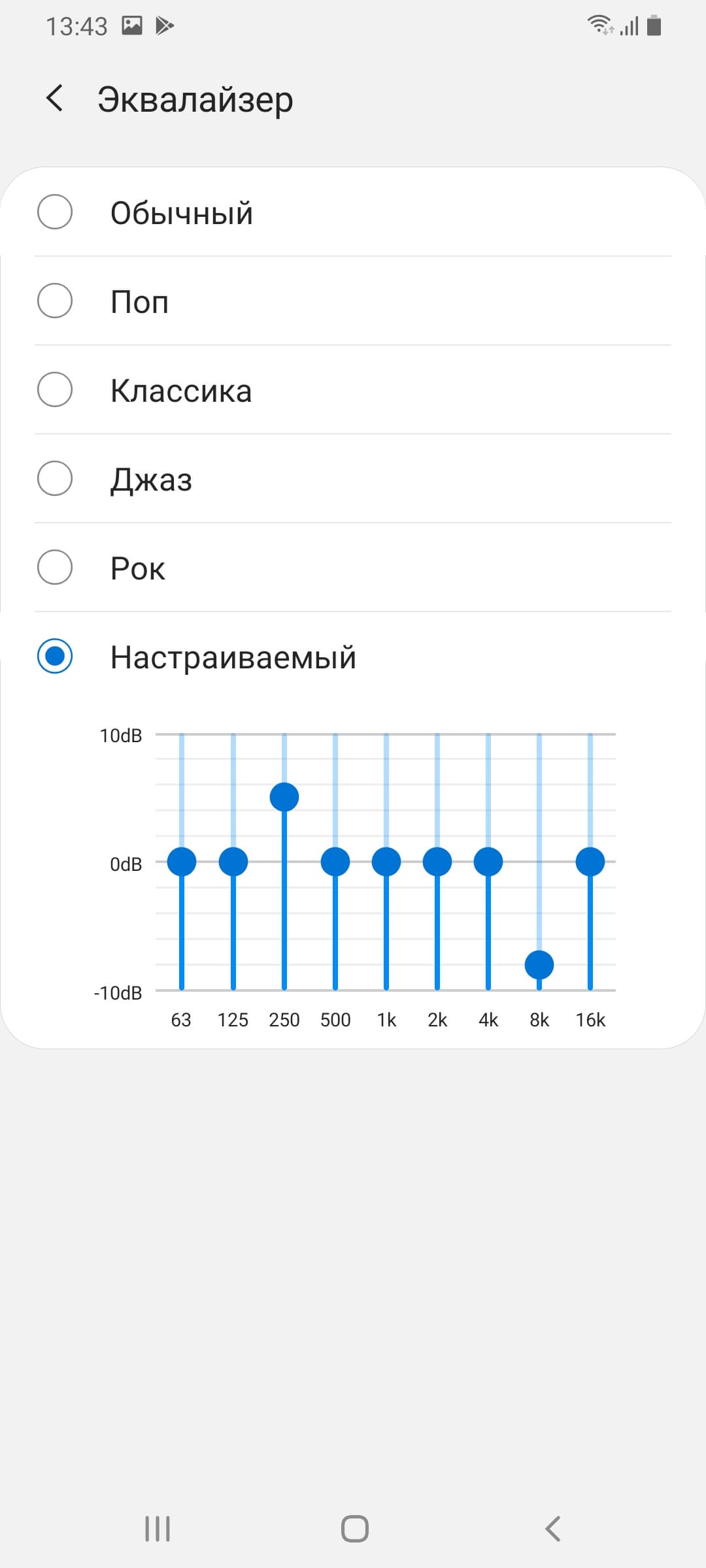Tap the 4k band slider handle
The image size is (706, 1568).
[488, 862]
